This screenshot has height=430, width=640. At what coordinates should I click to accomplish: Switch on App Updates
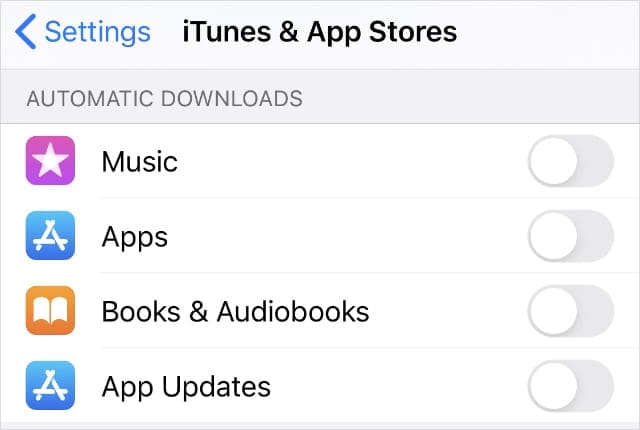569,386
